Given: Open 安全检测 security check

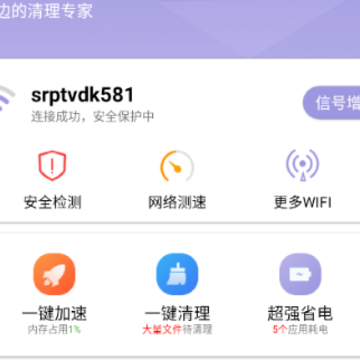Looking at the screenshot, I should tap(53, 180).
